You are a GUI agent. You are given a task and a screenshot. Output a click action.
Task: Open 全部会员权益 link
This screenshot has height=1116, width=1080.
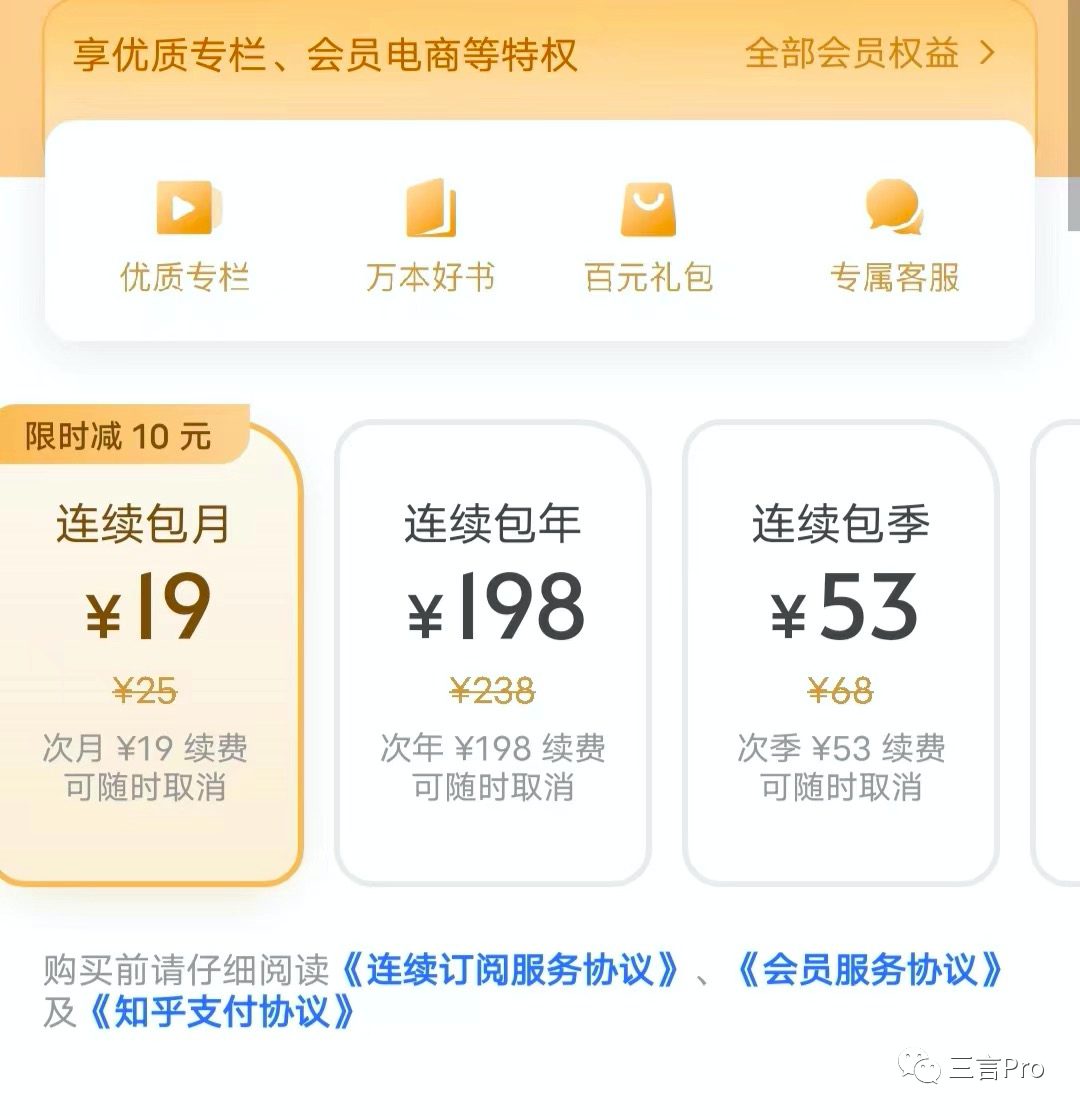870,53
